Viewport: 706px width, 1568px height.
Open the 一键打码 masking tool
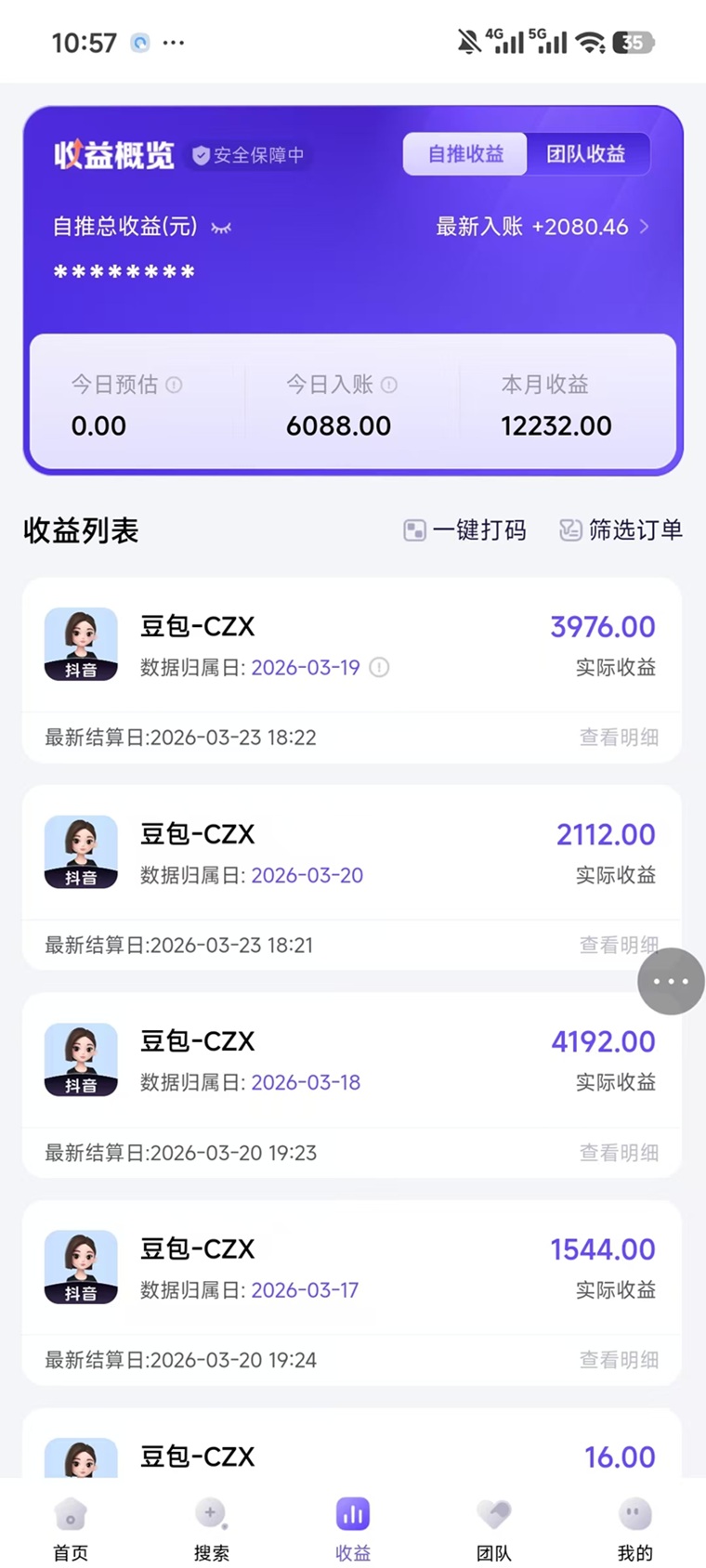(464, 530)
